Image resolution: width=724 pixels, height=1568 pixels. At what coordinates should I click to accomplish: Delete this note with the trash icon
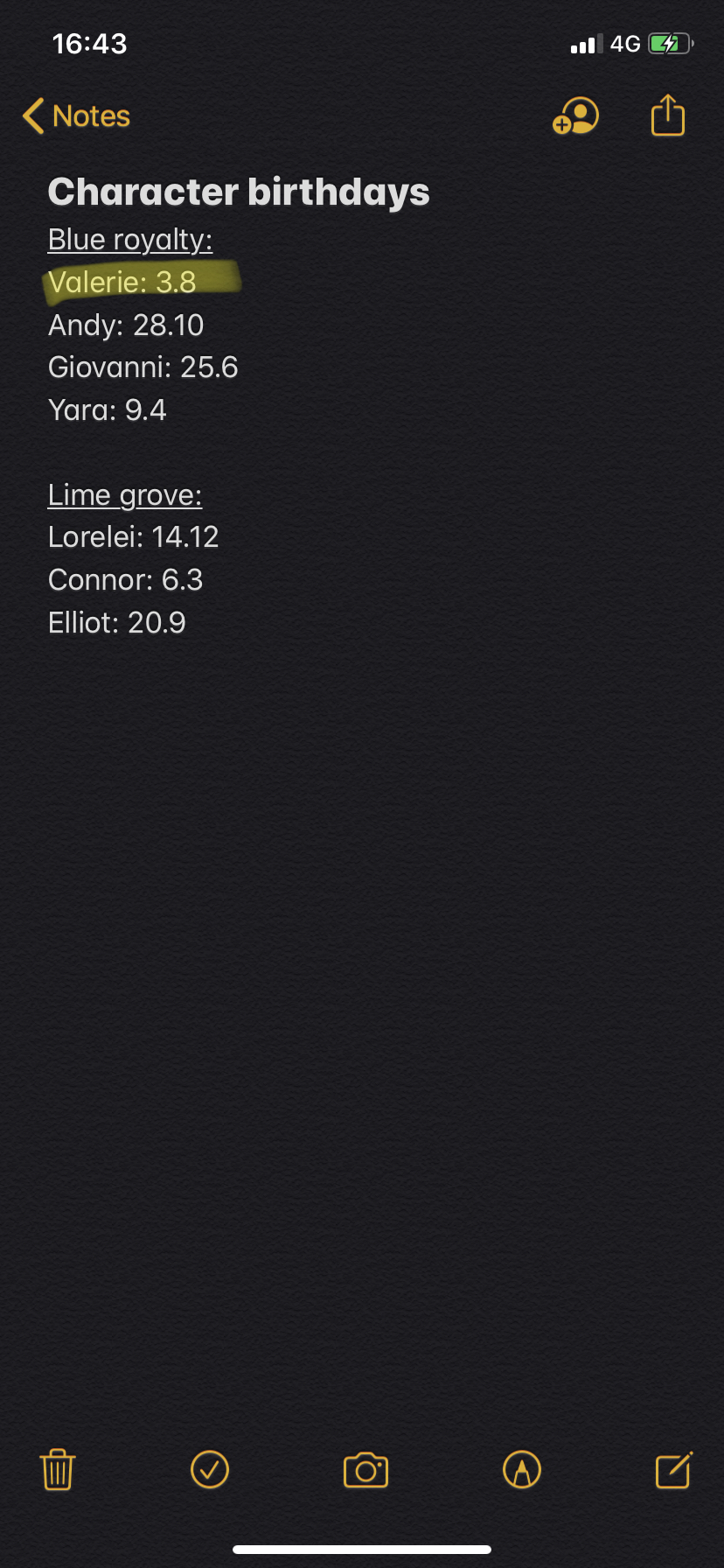tap(58, 1469)
